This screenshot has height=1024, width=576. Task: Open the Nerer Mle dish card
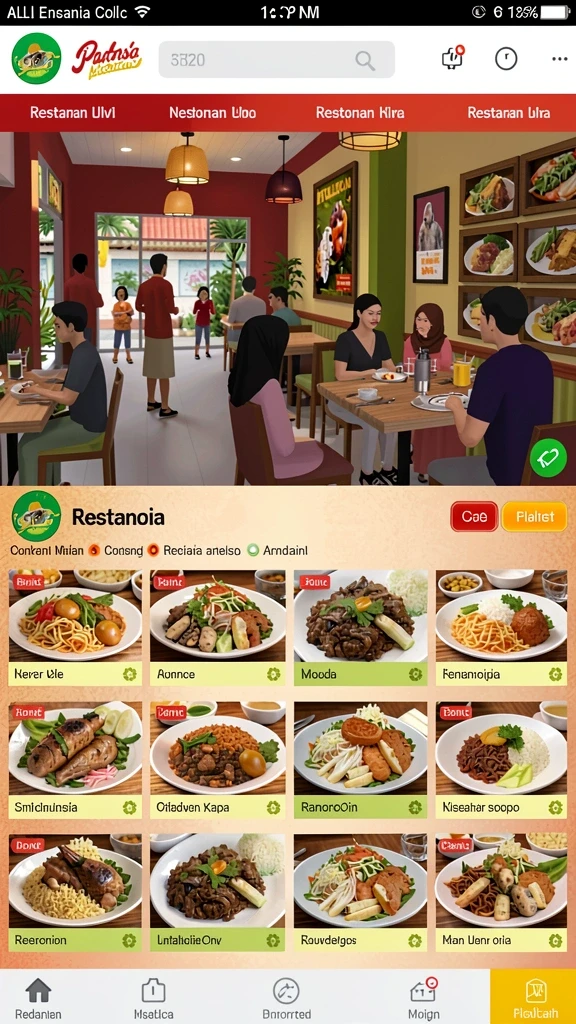[75, 627]
